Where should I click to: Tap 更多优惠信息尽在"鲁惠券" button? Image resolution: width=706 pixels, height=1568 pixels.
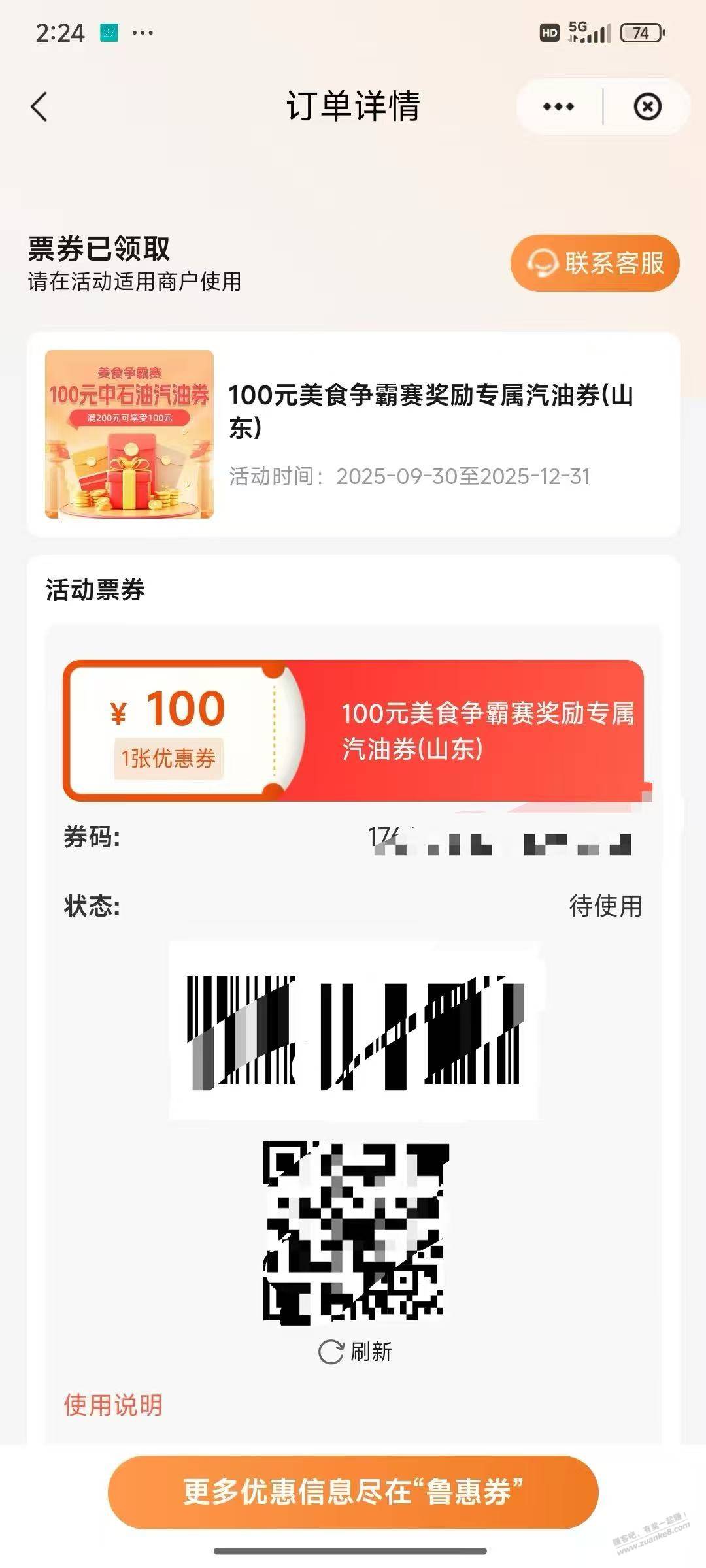coord(353,1492)
